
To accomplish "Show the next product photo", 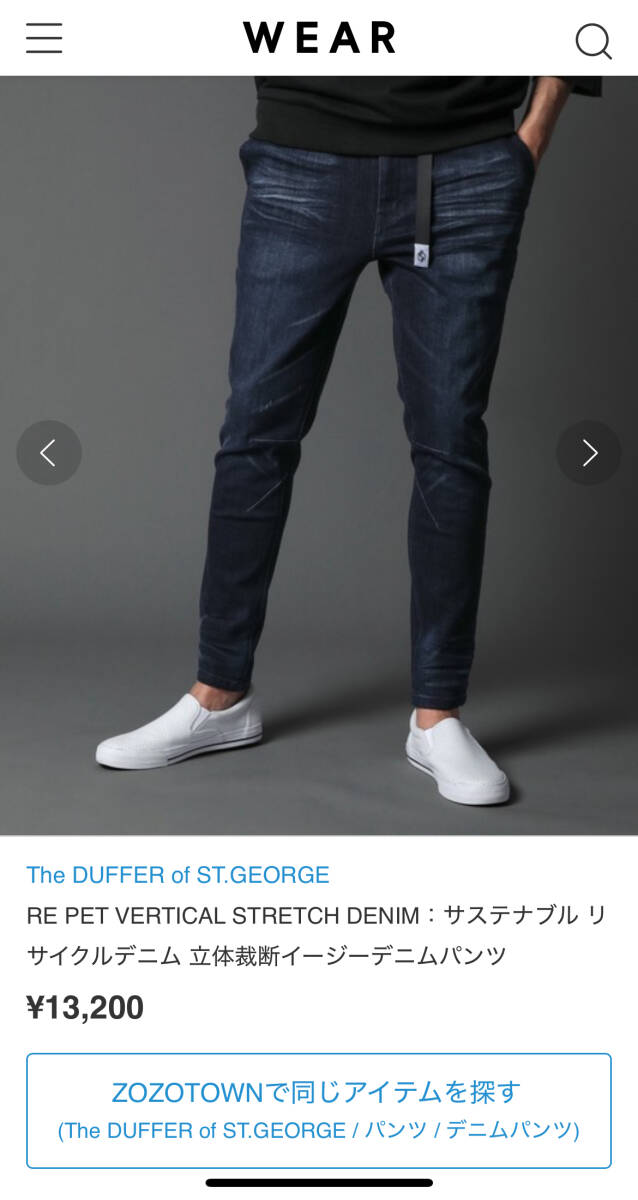I will click(589, 453).
